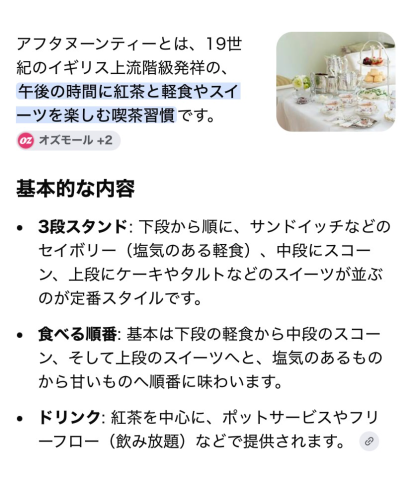The image size is (411, 480).
Task: Tap the link icon after ドリンク text
Action: click(369, 441)
